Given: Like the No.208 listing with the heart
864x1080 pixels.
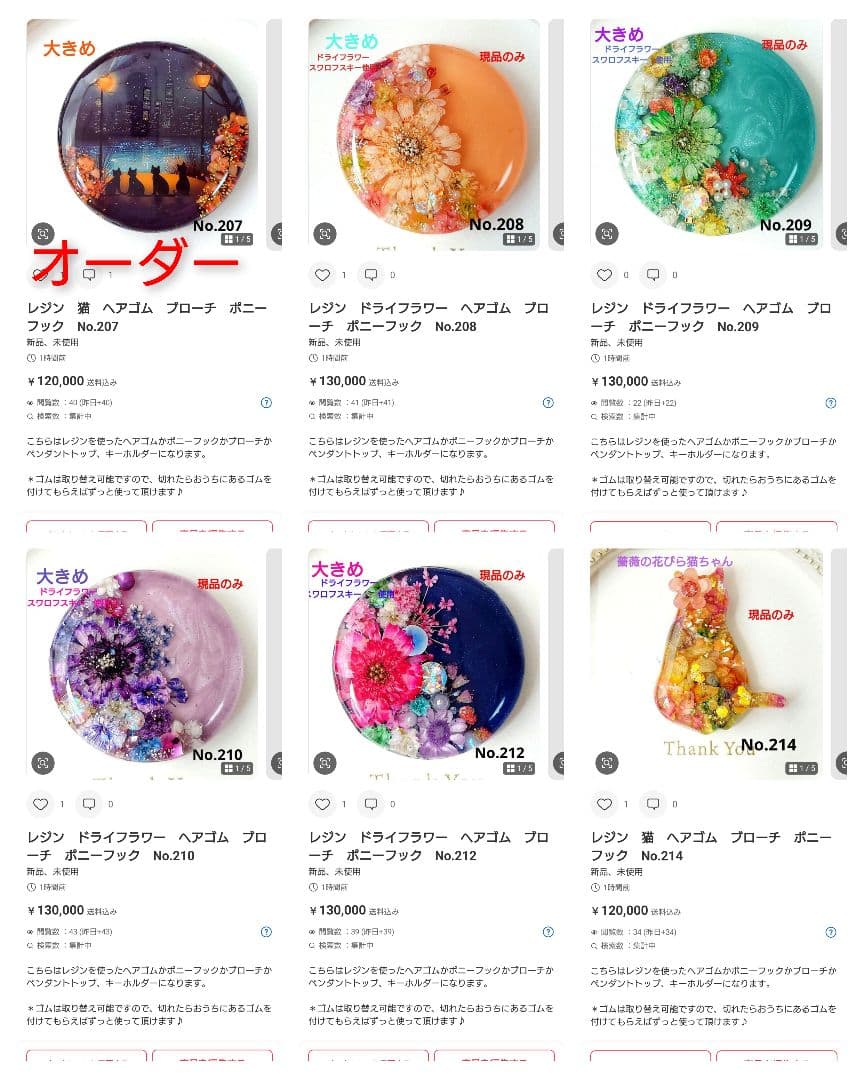Looking at the screenshot, I should 323,273.
